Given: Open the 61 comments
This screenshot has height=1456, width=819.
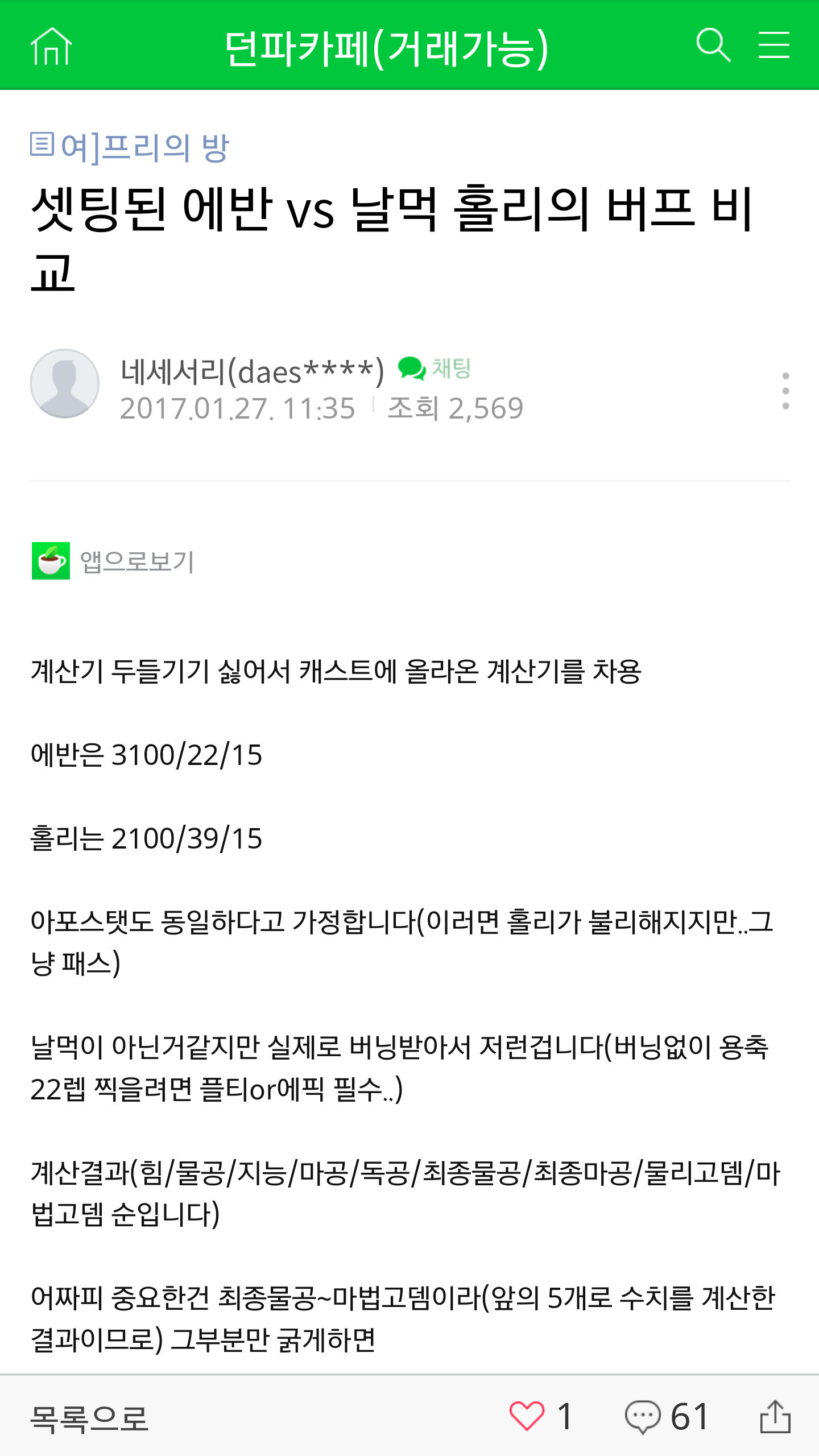Looking at the screenshot, I should pos(667,1416).
